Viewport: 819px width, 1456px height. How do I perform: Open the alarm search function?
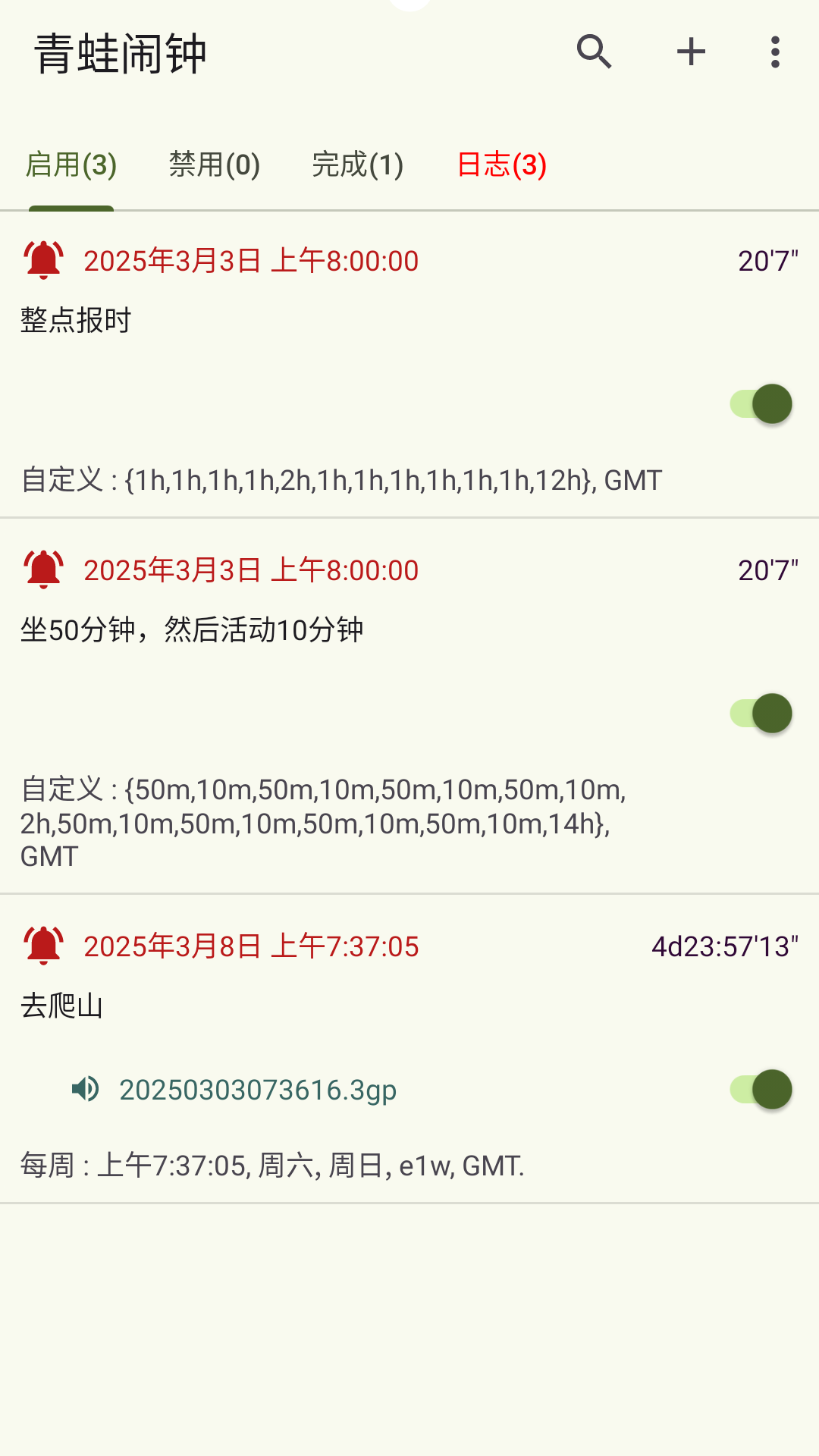(595, 52)
